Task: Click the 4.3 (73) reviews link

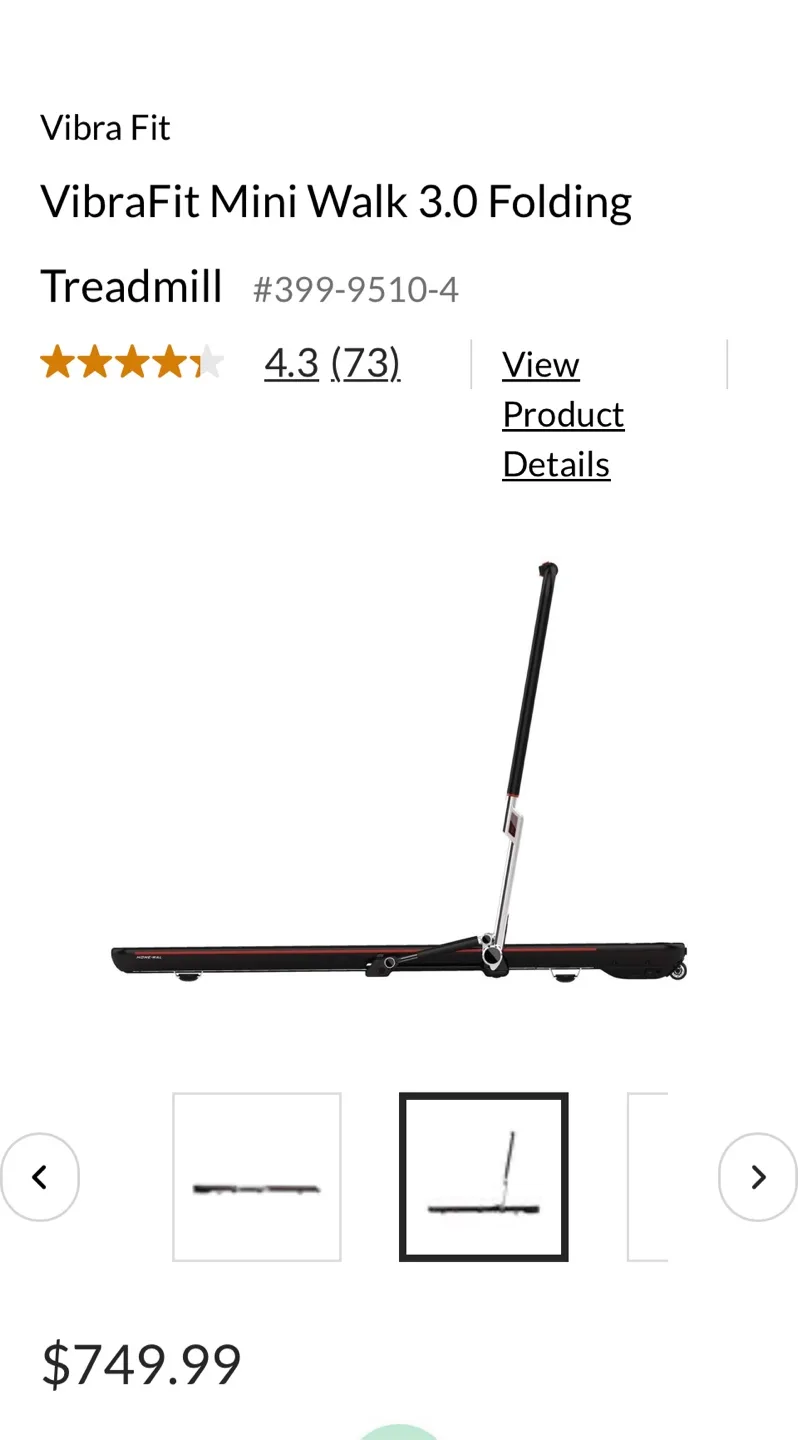Action: 332,362
